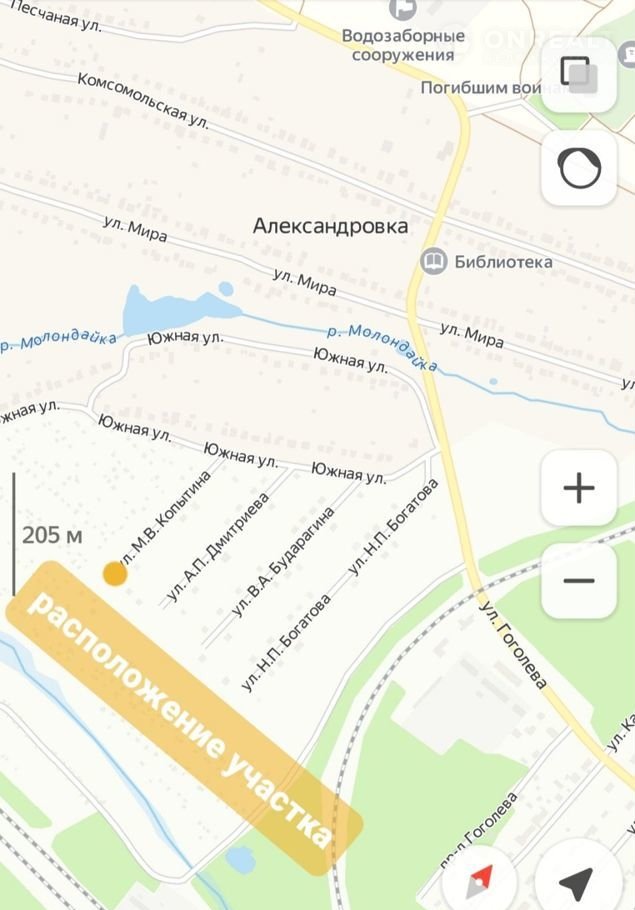
Task: Open the map layers selector
Action: click(578, 74)
